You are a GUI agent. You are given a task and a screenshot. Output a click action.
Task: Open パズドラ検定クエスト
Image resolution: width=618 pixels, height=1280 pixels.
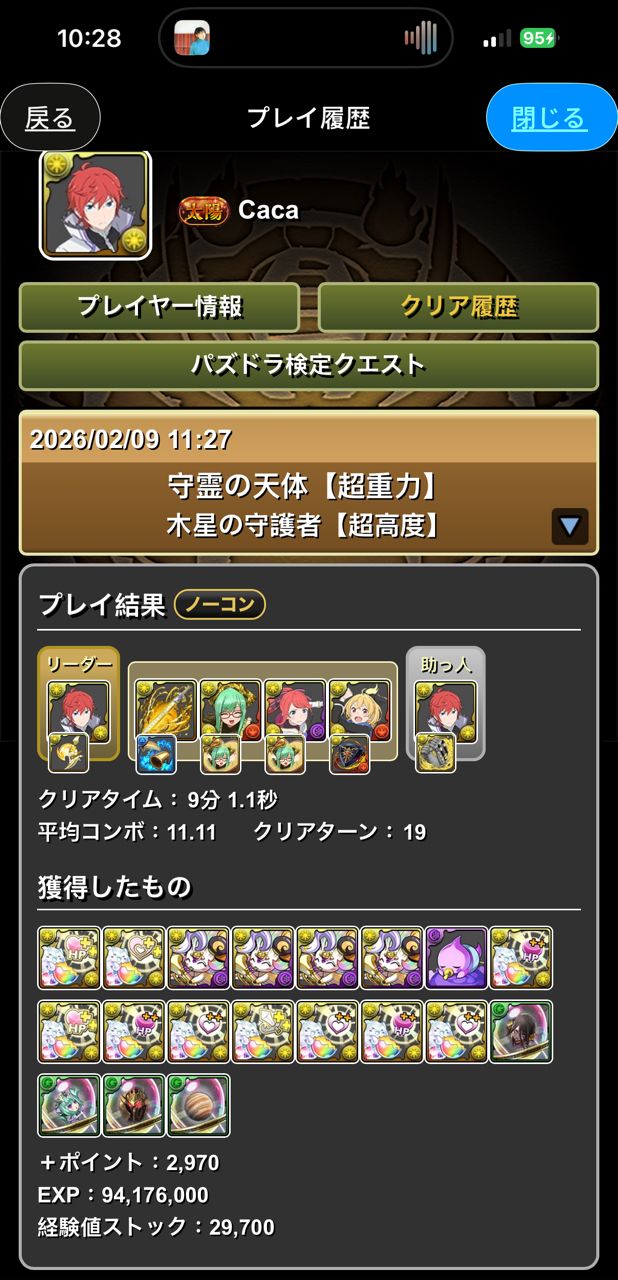coord(308,365)
